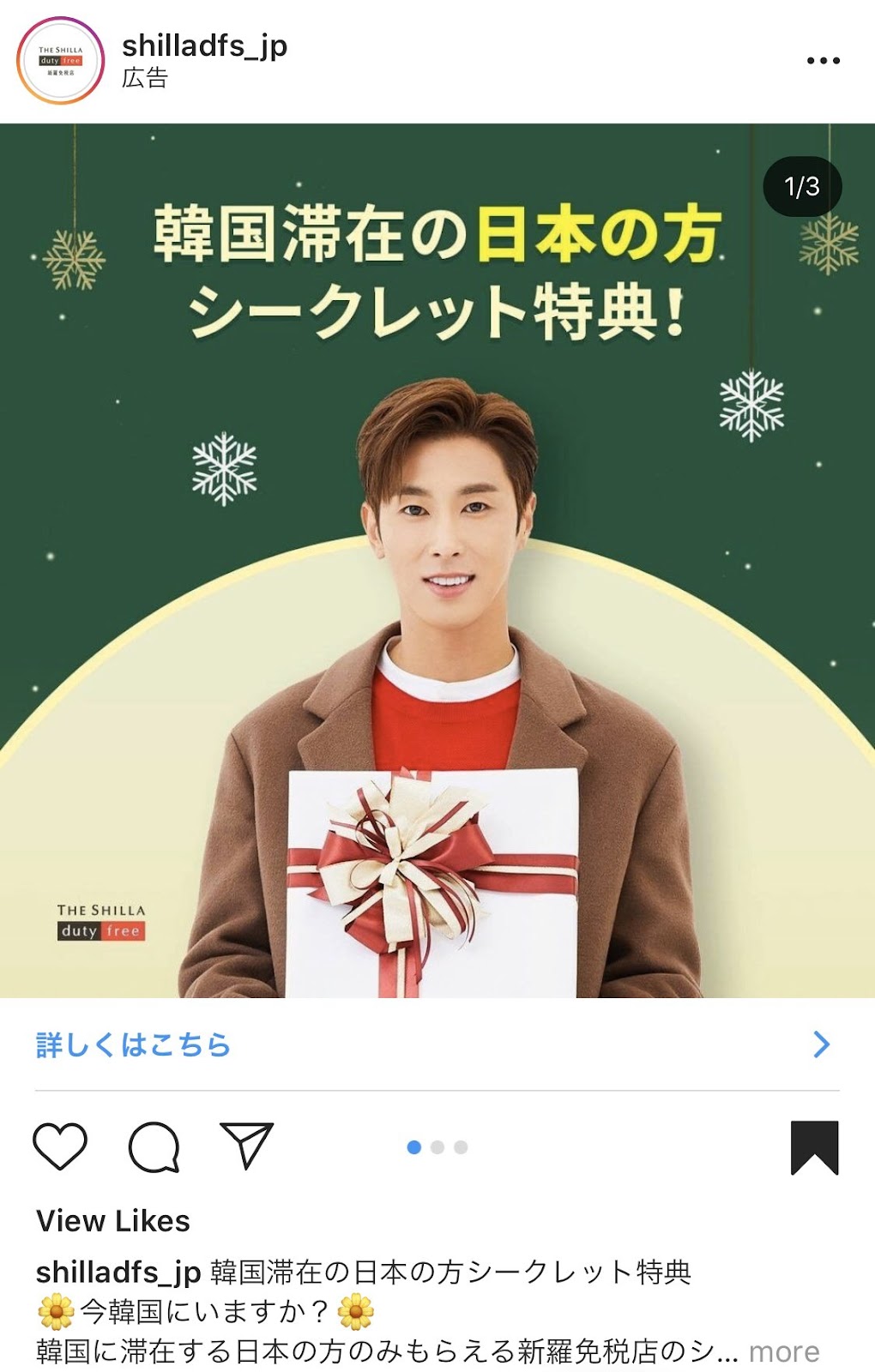
Task: Open the three-dot options menu
Action: (823, 61)
